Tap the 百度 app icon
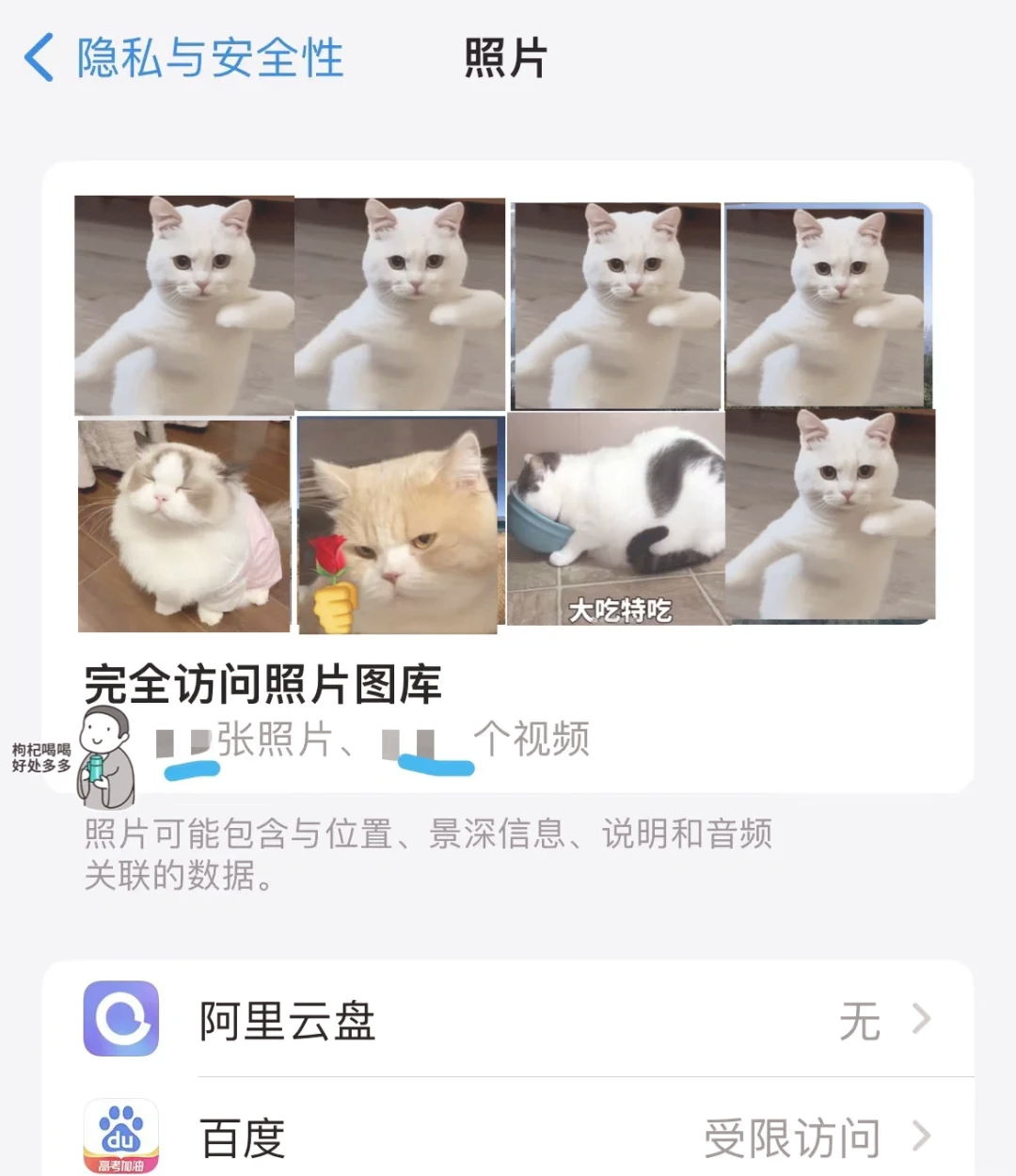 point(120,1136)
